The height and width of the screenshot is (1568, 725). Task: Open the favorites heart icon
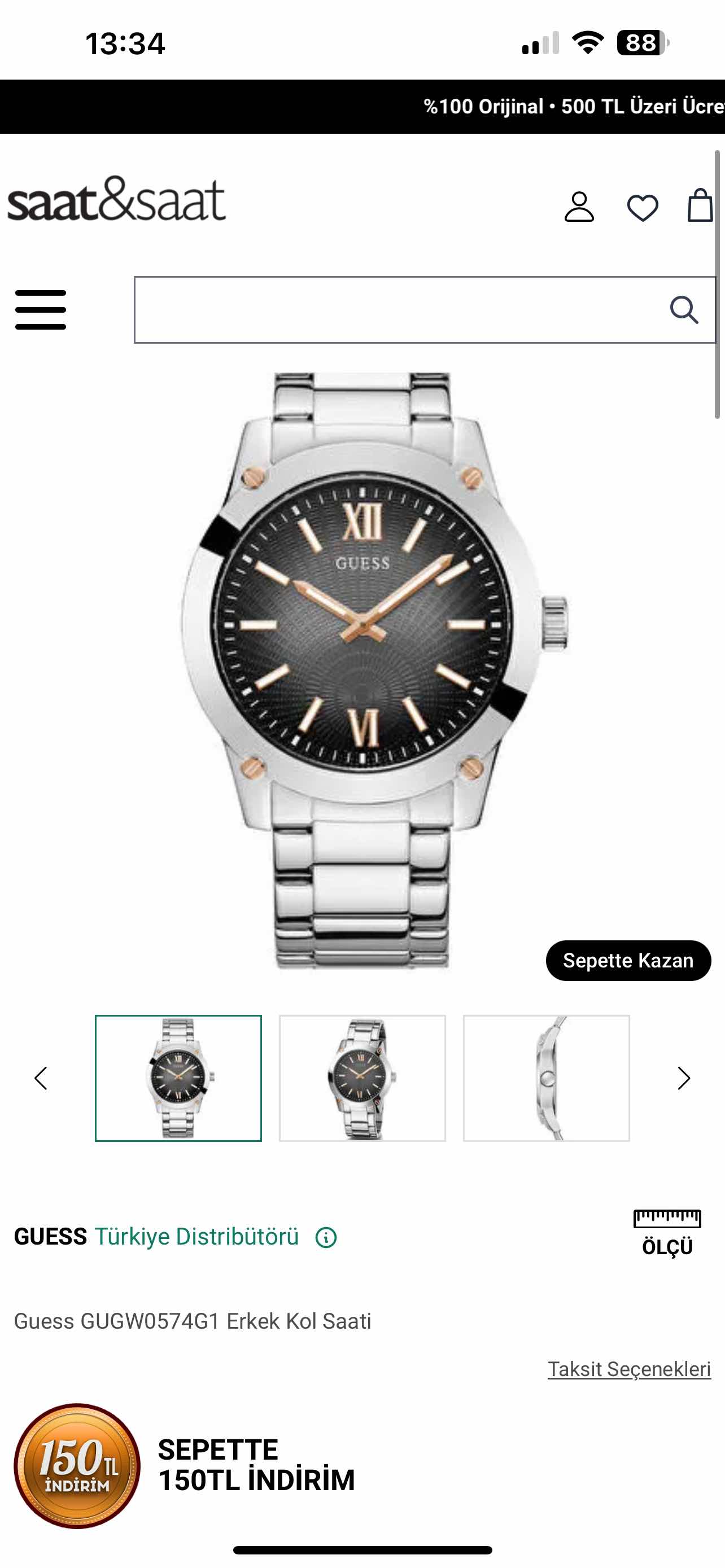(x=642, y=208)
